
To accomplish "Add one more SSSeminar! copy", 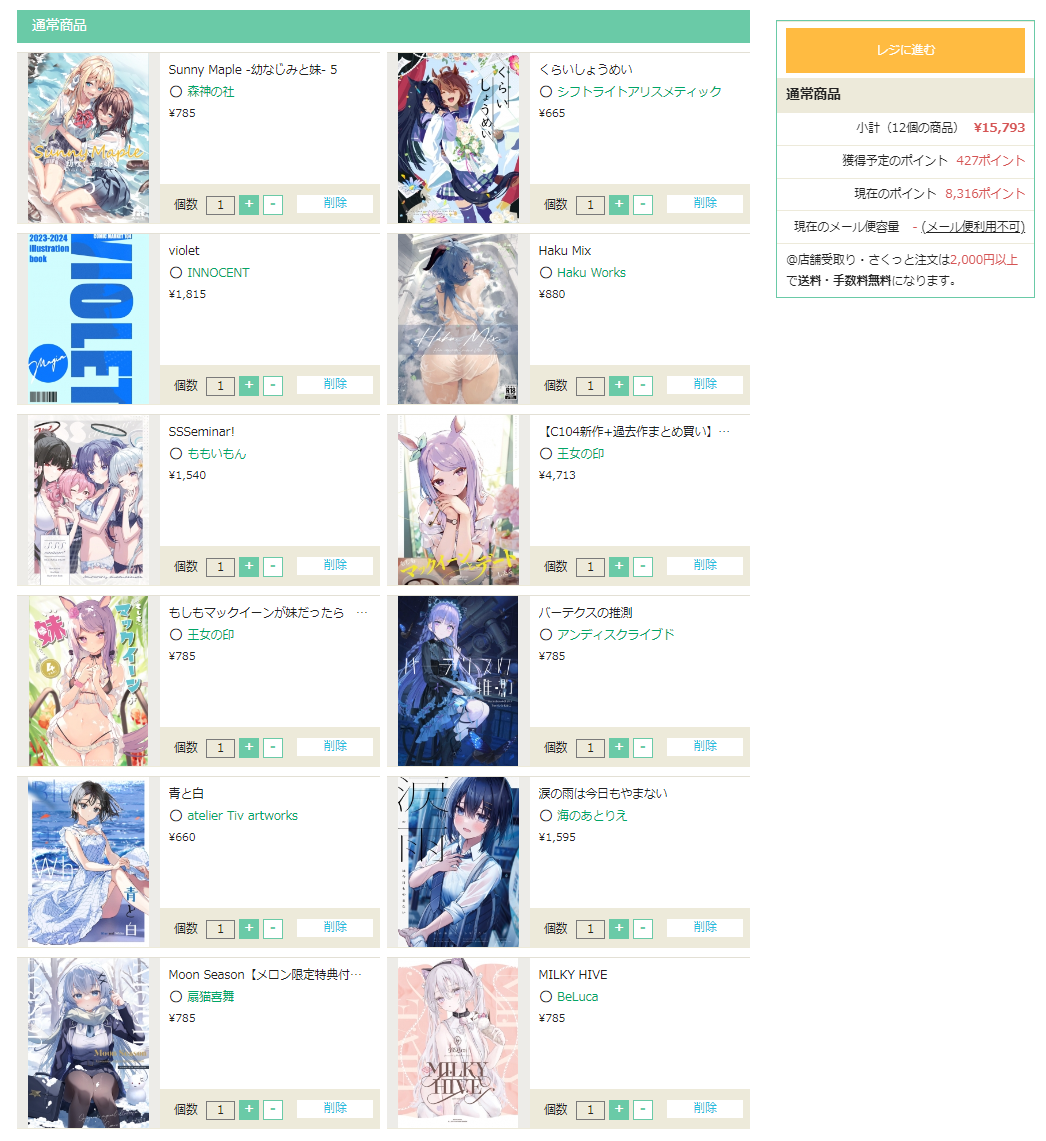I will tap(249, 566).
